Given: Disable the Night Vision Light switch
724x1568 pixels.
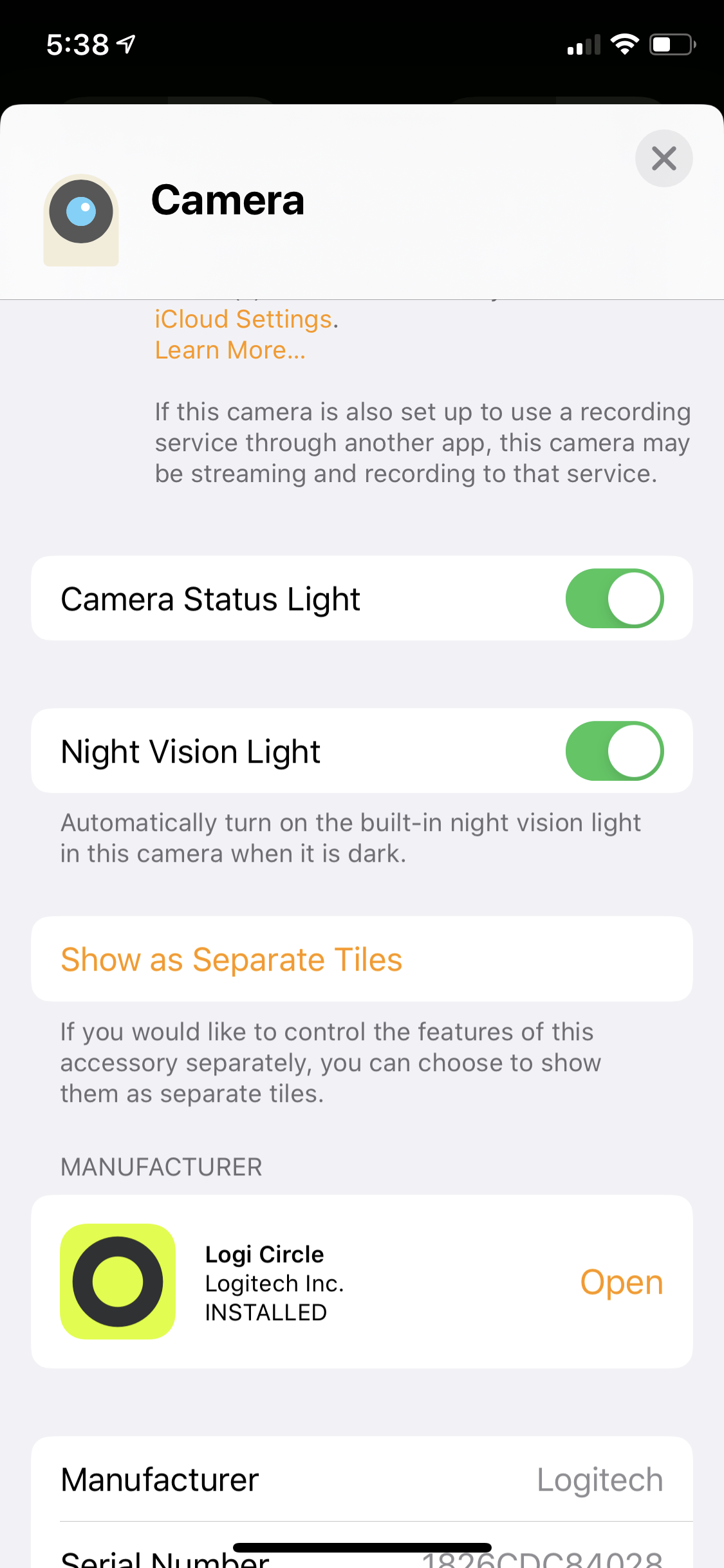Looking at the screenshot, I should pos(614,751).
